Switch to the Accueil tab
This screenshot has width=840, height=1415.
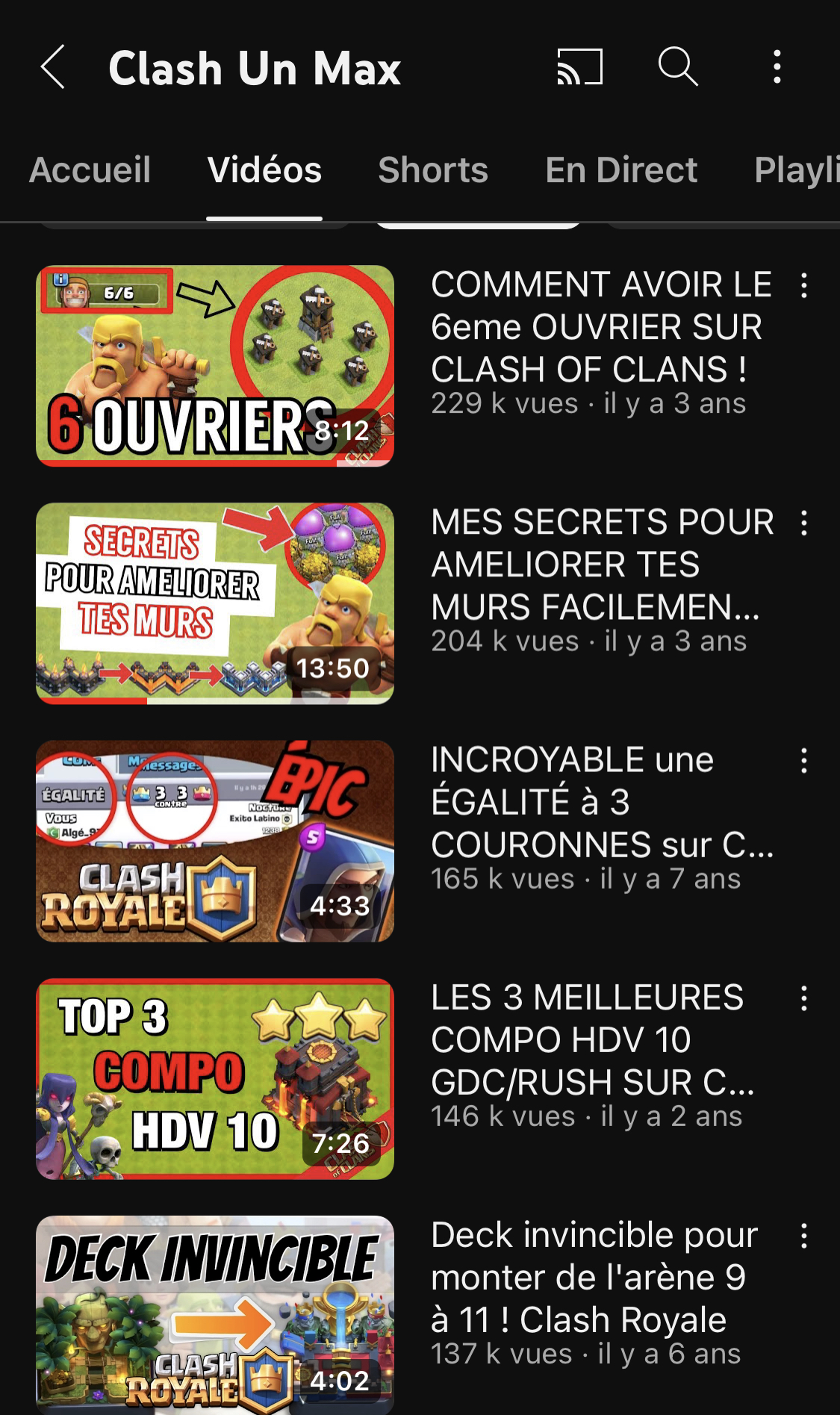(x=90, y=170)
